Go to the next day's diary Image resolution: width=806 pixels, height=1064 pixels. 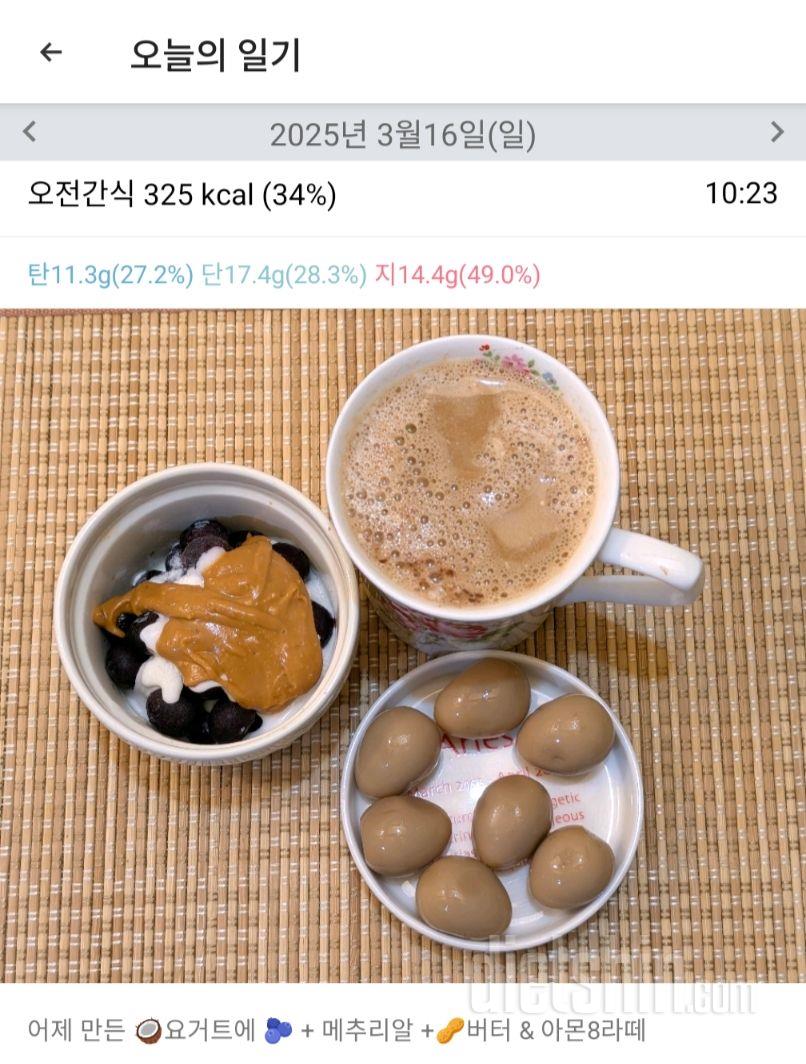click(x=776, y=132)
